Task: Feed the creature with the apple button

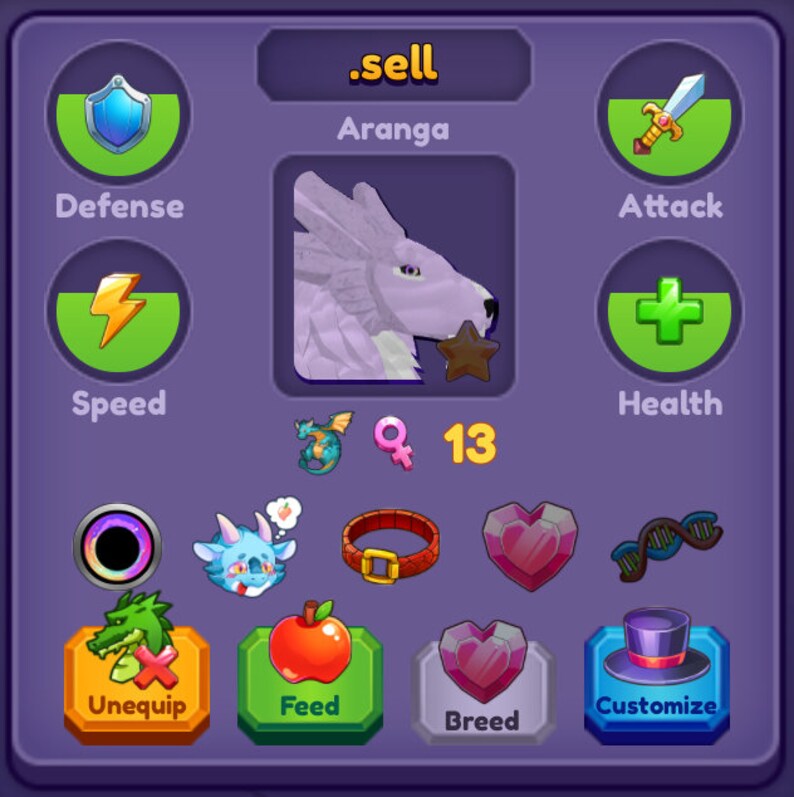Action: pos(310,683)
